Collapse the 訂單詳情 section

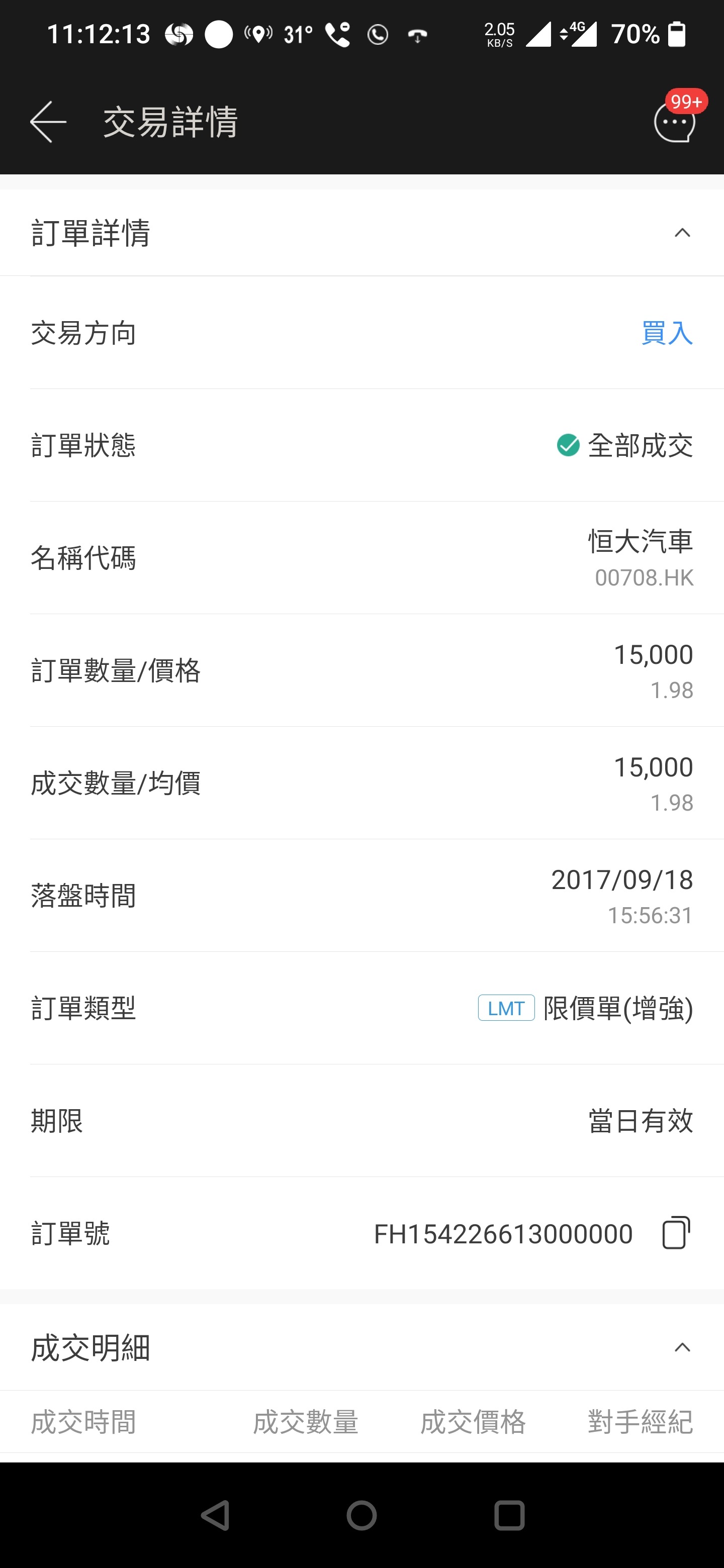pyautogui.click(x=682, y=233)
